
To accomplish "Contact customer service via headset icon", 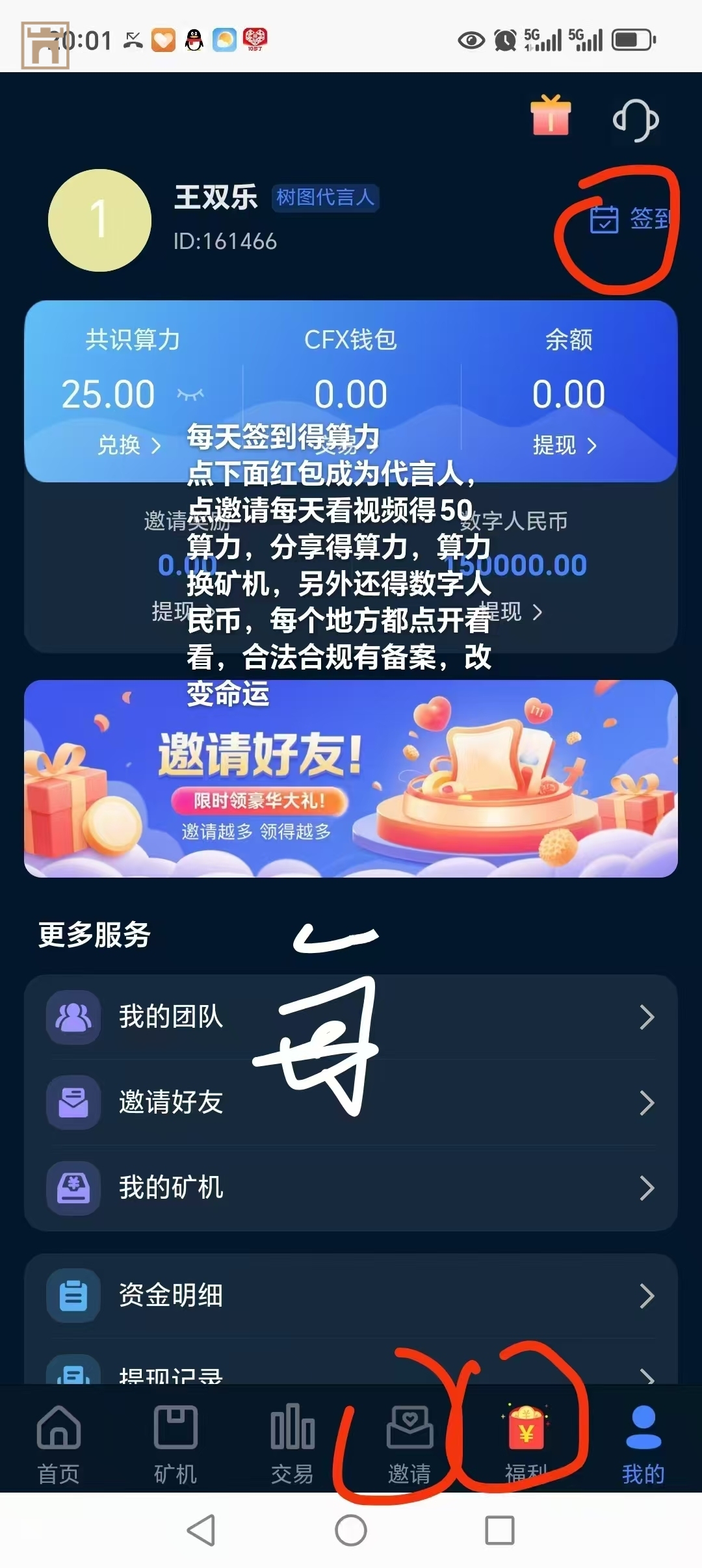I will 635,120.
